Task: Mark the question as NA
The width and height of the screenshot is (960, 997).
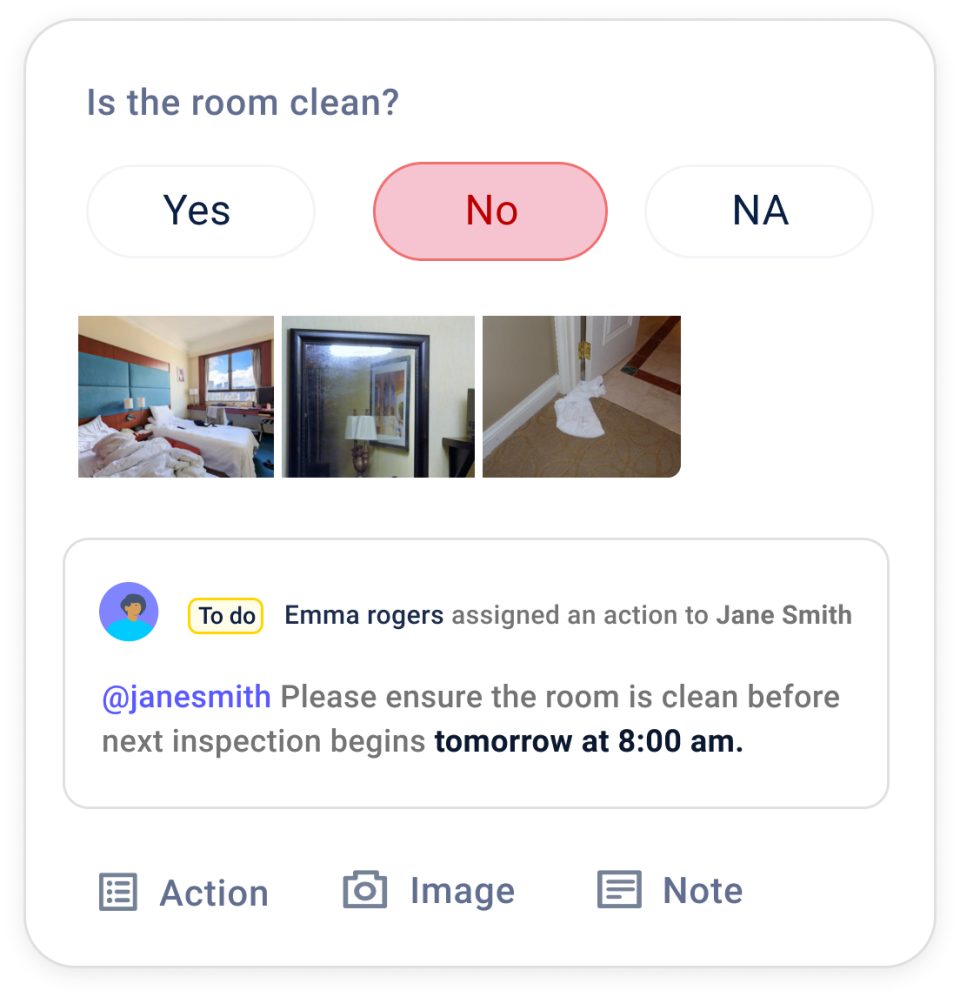Action: coord(759,211)
